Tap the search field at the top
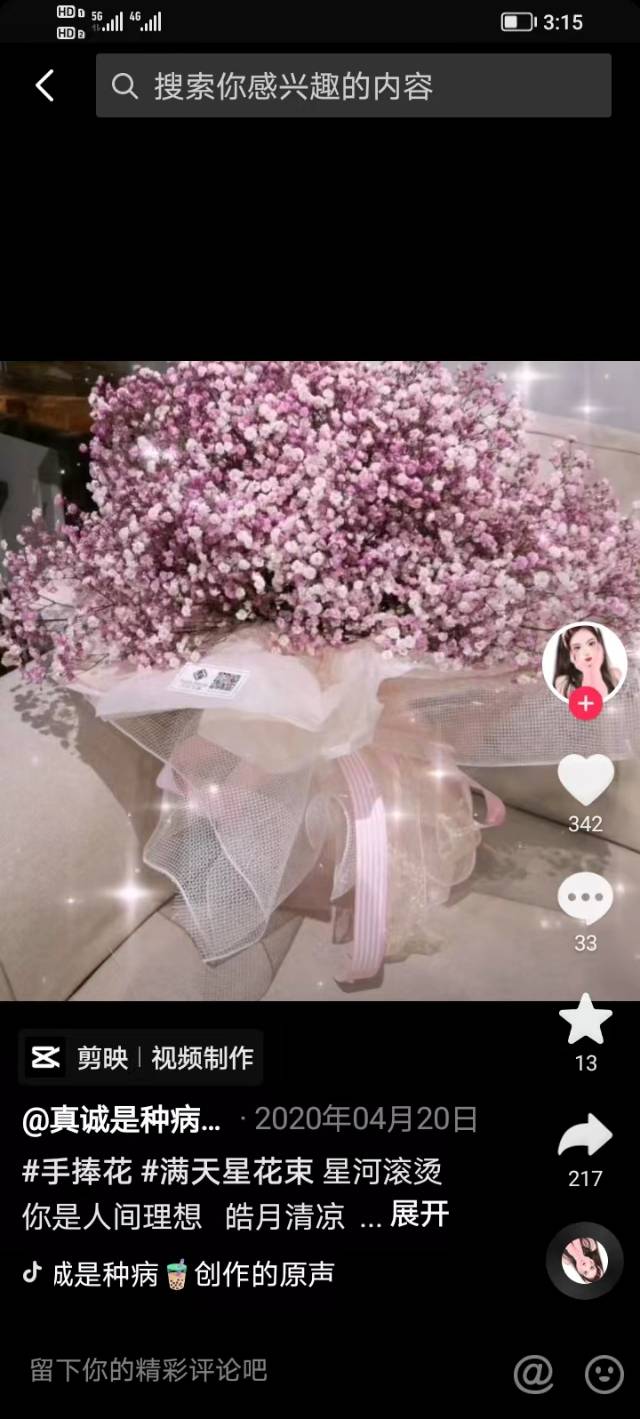The image size is (640, 1419). tap(353, 86)
